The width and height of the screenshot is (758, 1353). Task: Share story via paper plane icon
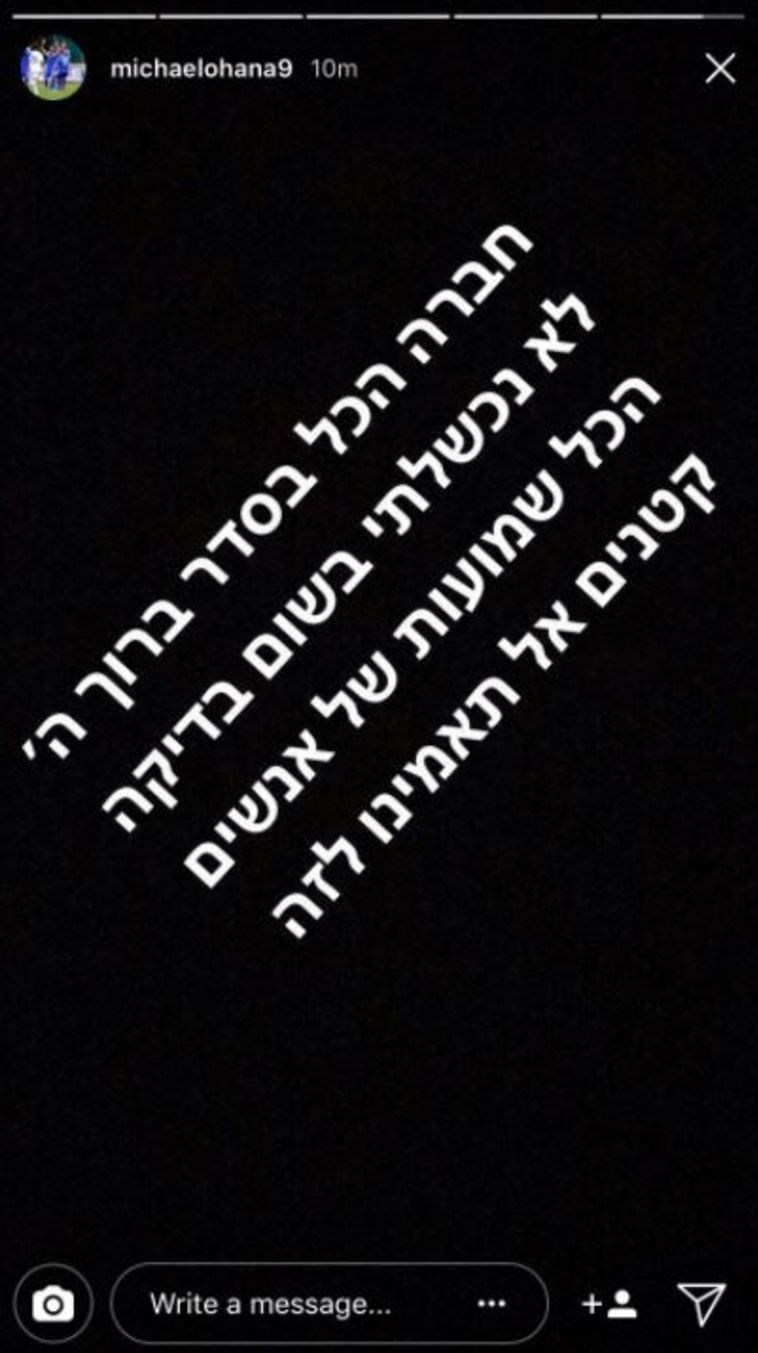(x=701, y=1303)
